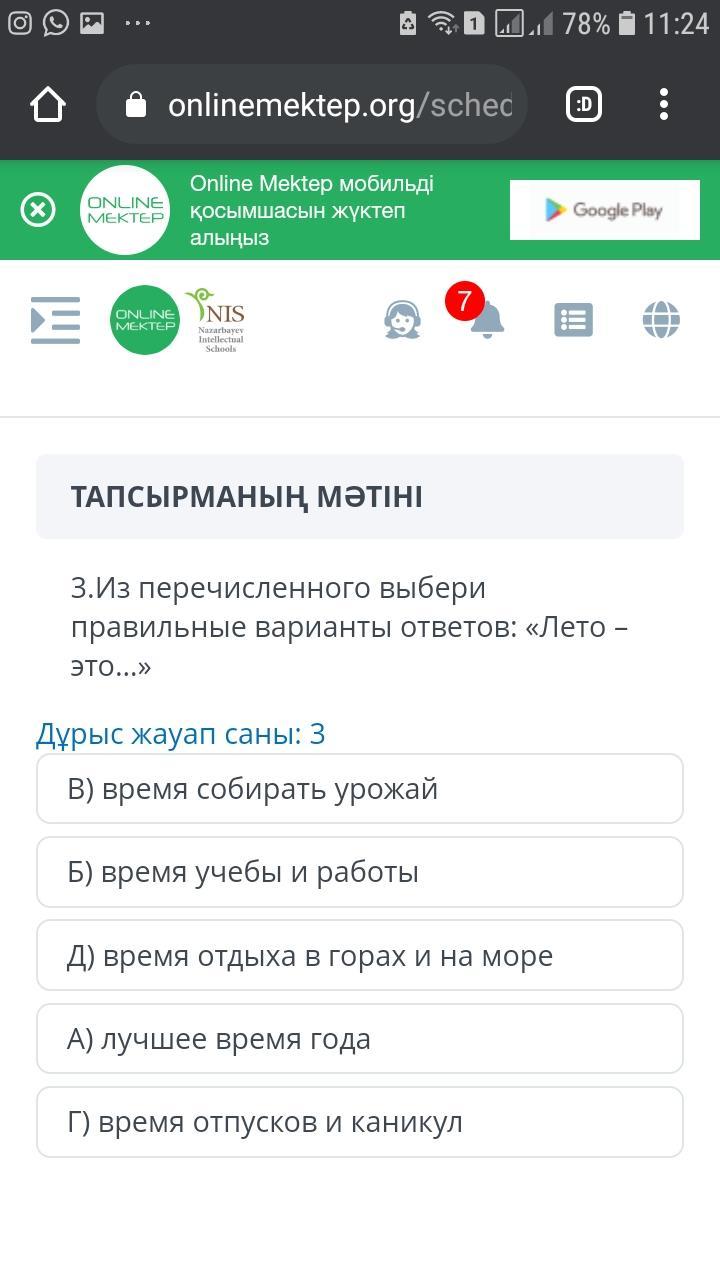
Task: Go to the browser home page
Action: (x=48, y=104)
